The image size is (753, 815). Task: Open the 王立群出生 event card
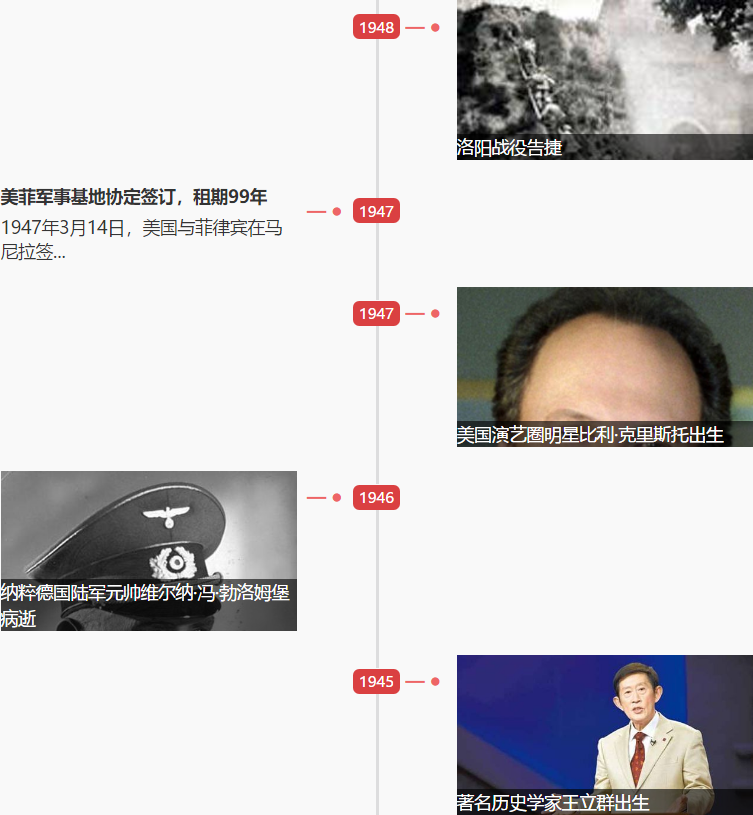click(x=604, y=734)
